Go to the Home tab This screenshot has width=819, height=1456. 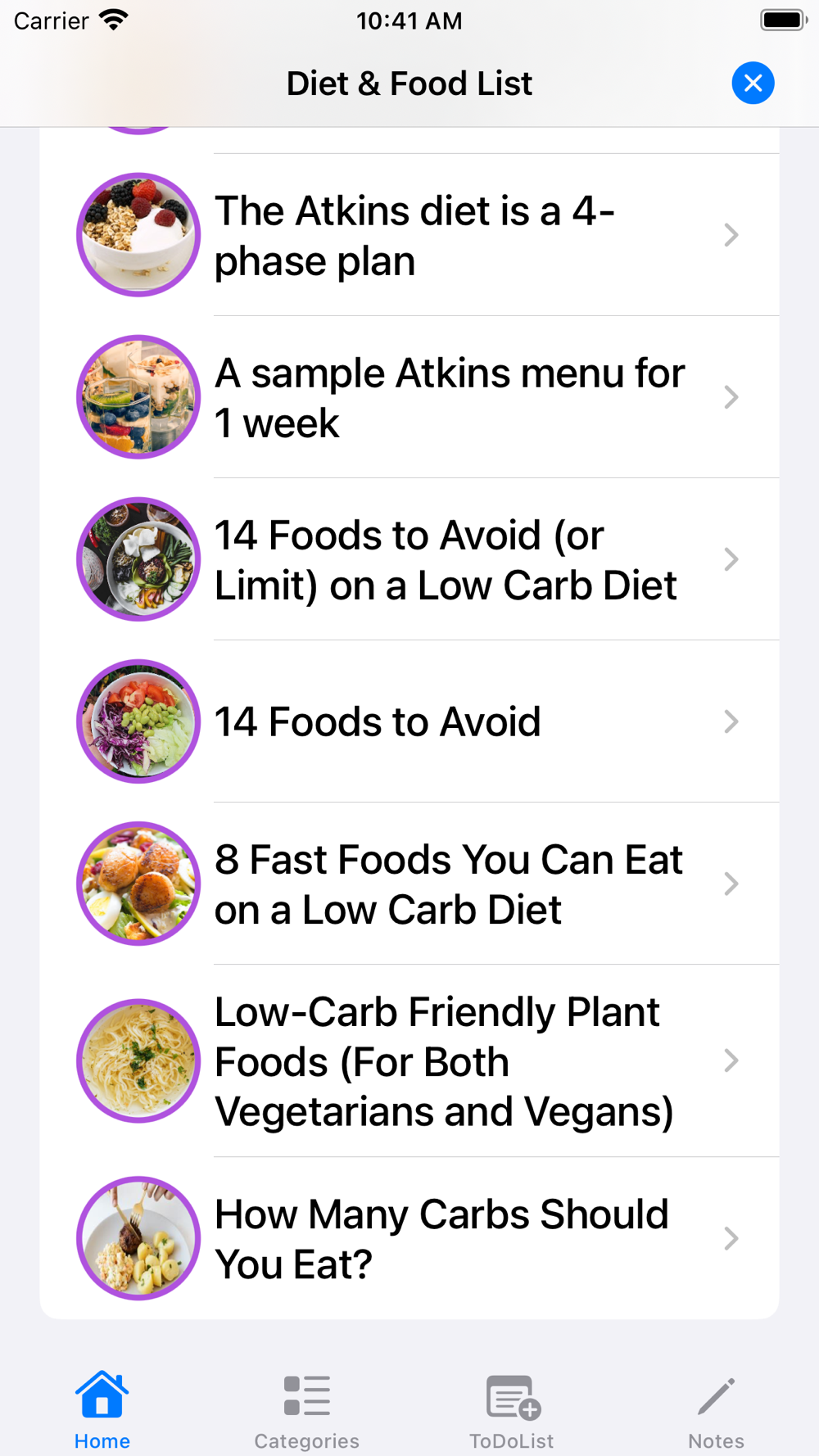pyautogui.click(x=102, y=1410)
